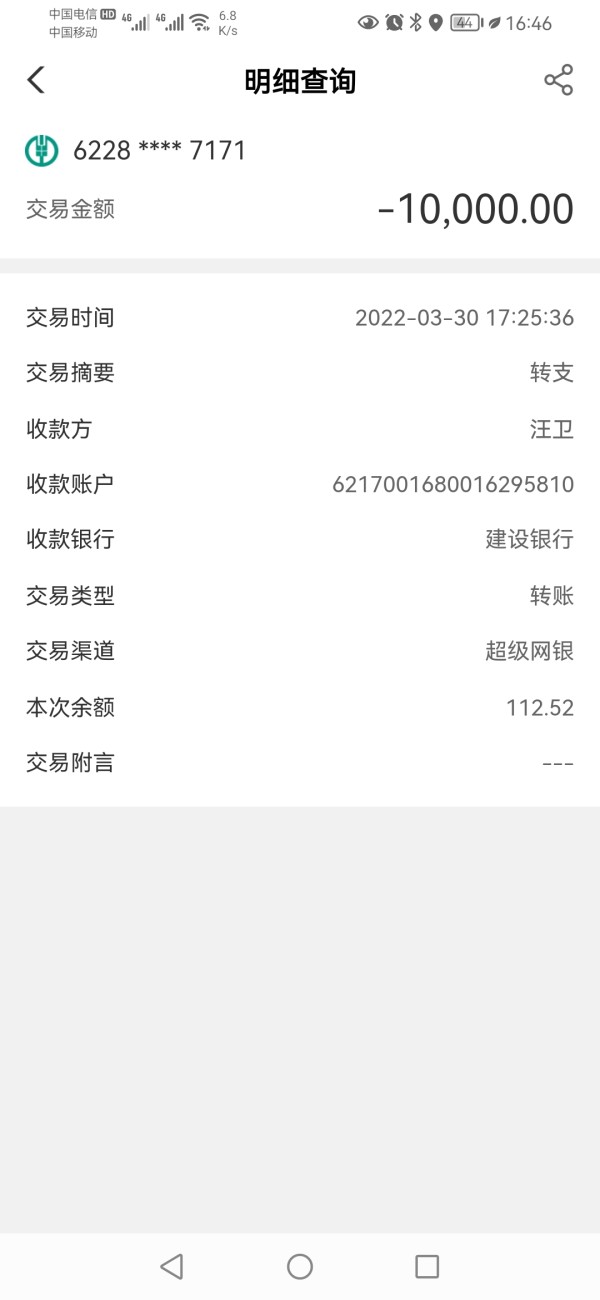Viewport: 600px width, 1300px height.
Task: Tap the system back button
Action: [171, 1266]
